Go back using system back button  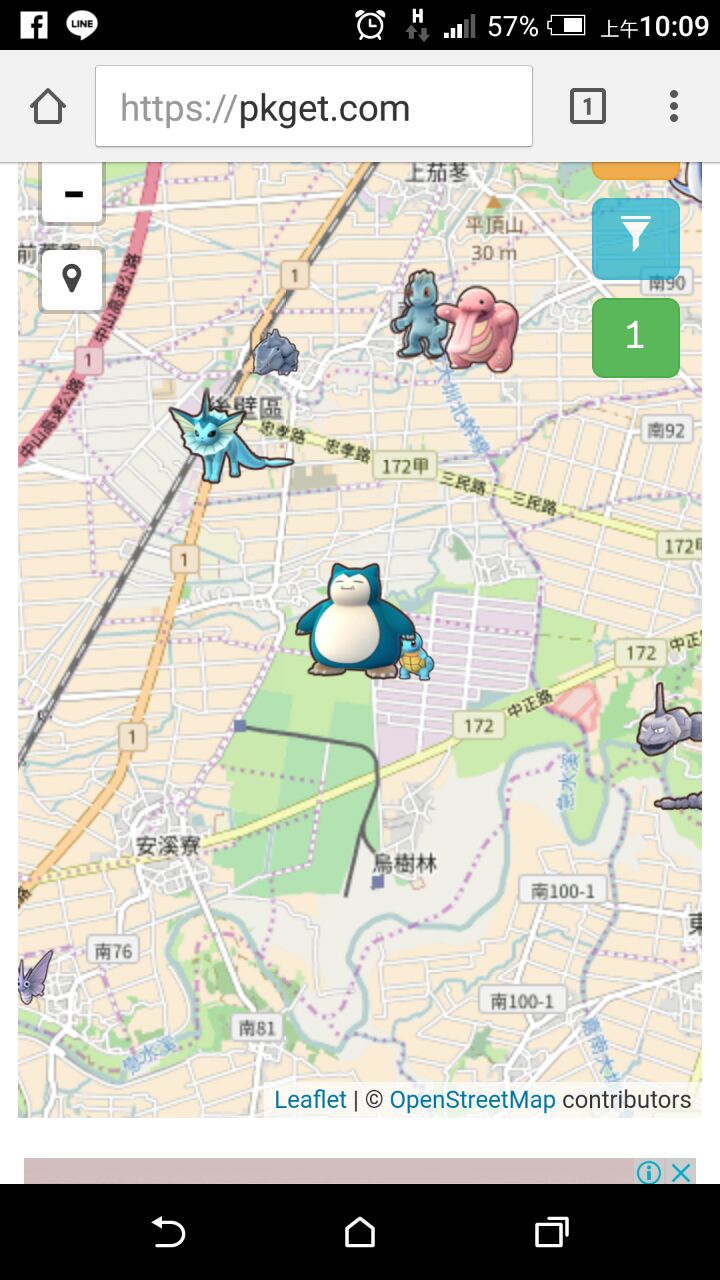(x=168, y=1232)
